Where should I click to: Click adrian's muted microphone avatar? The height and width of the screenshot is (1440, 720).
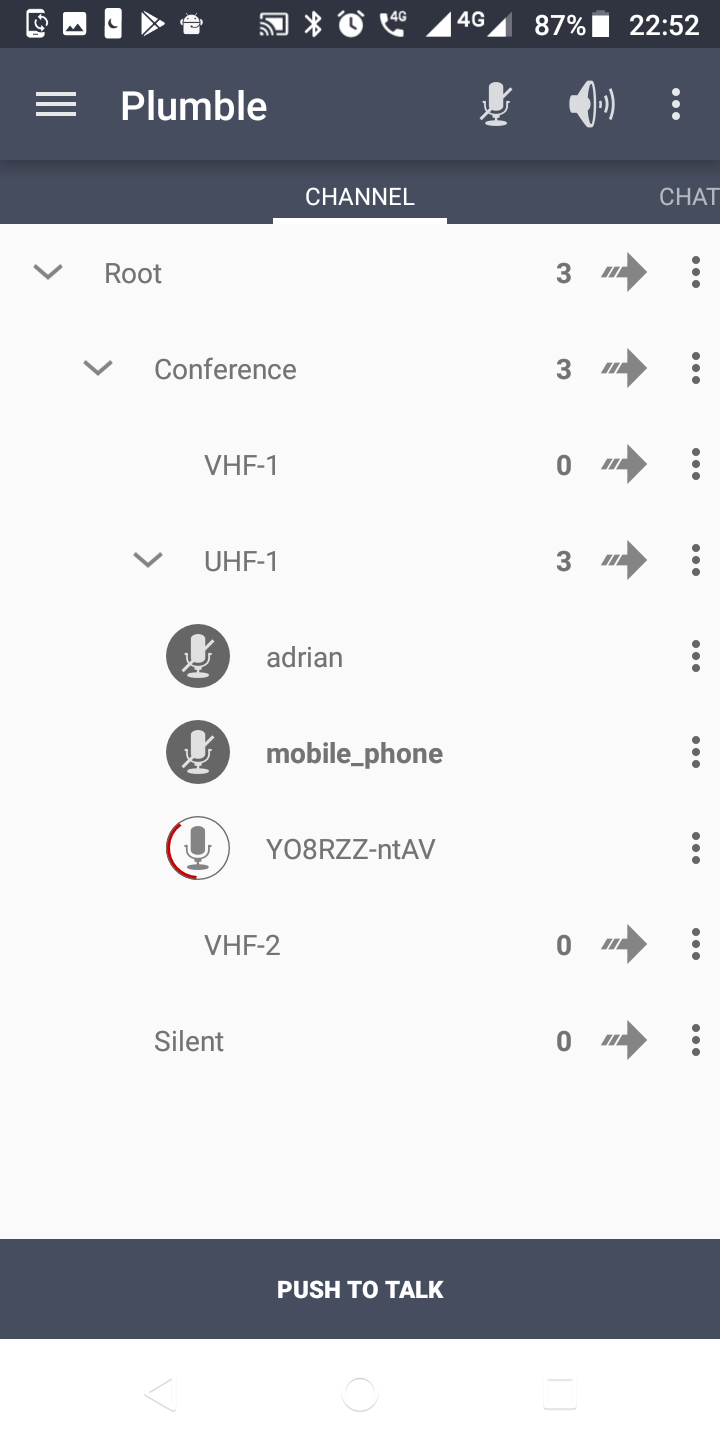pos(197,656)
